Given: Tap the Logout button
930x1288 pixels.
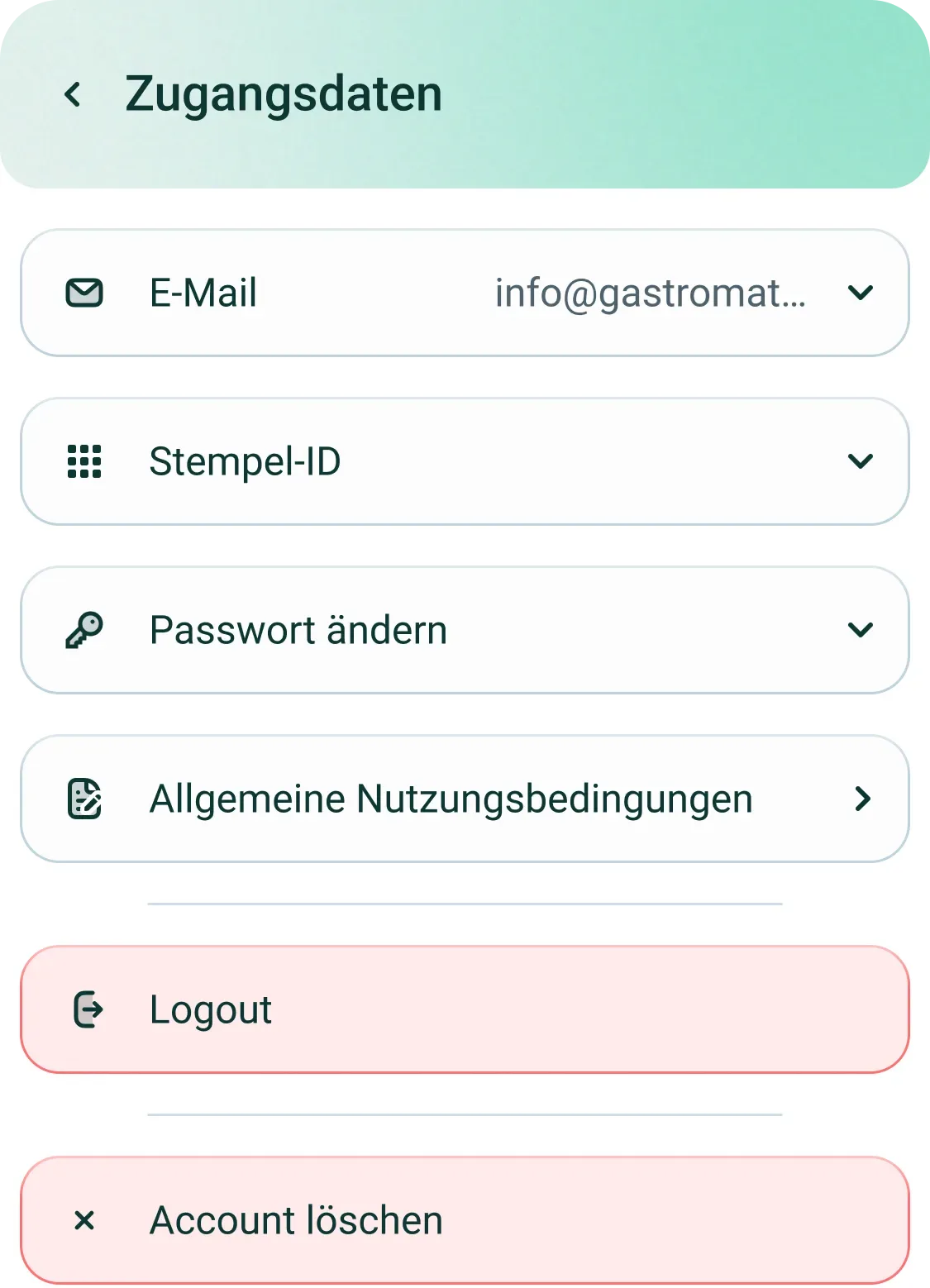Looking at the screenshot, I should [465, 1009].
